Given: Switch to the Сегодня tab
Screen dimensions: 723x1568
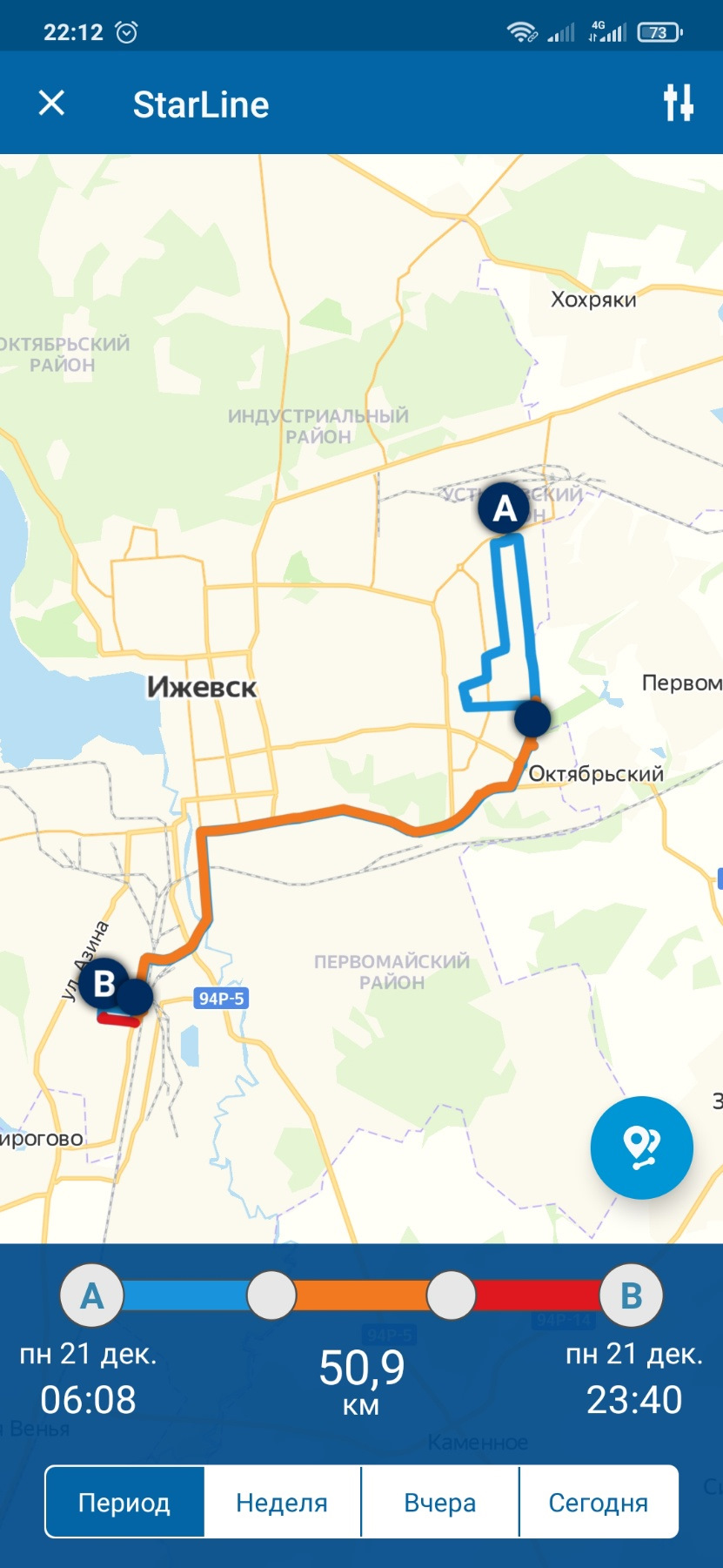Looking at the screenshot, I should [x=598, y=1502].
